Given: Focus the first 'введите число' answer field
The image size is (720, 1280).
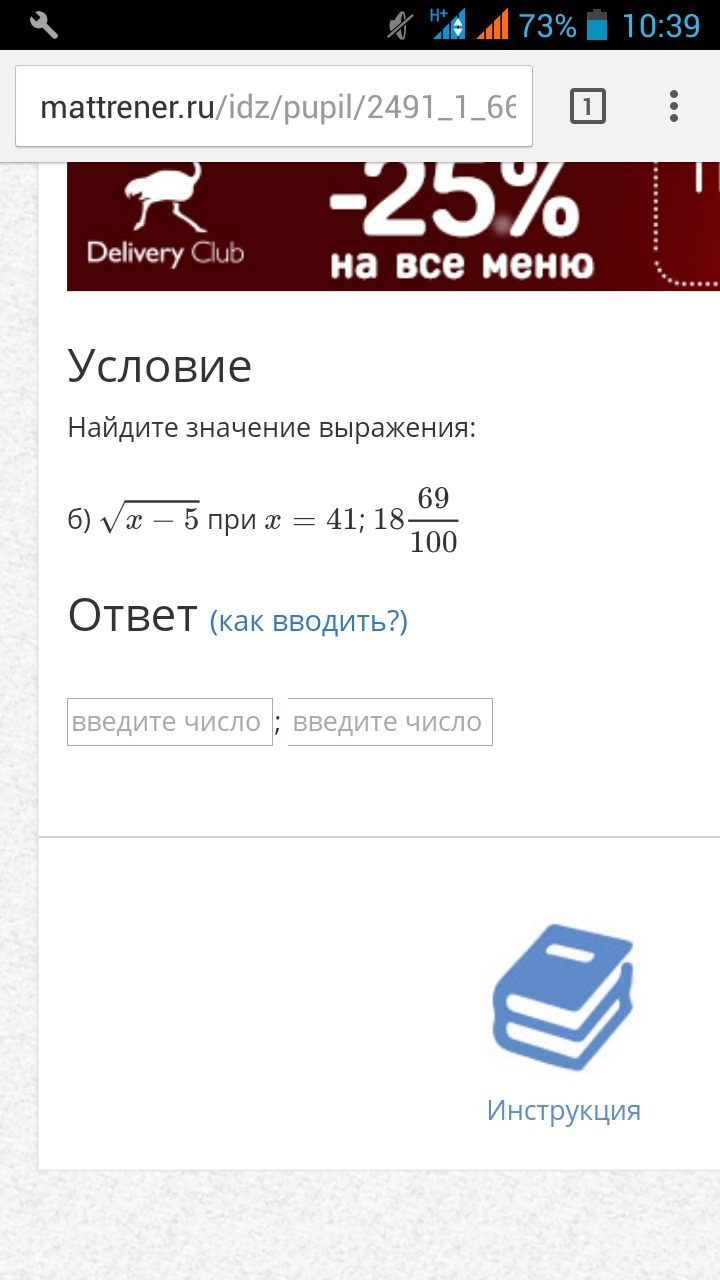Looking at the screenshot, I should (169, 722).
